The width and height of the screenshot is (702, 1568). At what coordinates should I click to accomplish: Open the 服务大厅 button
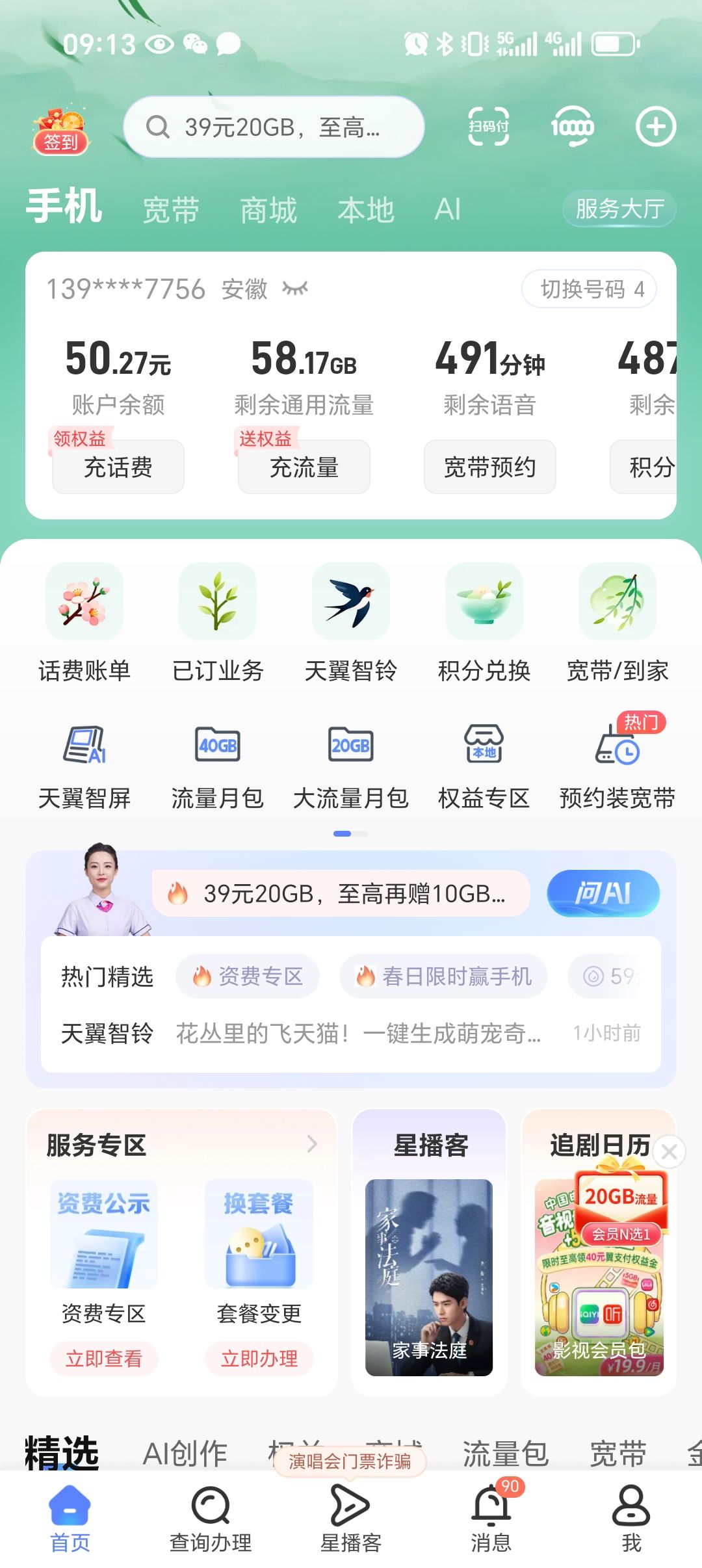(619, 209)
